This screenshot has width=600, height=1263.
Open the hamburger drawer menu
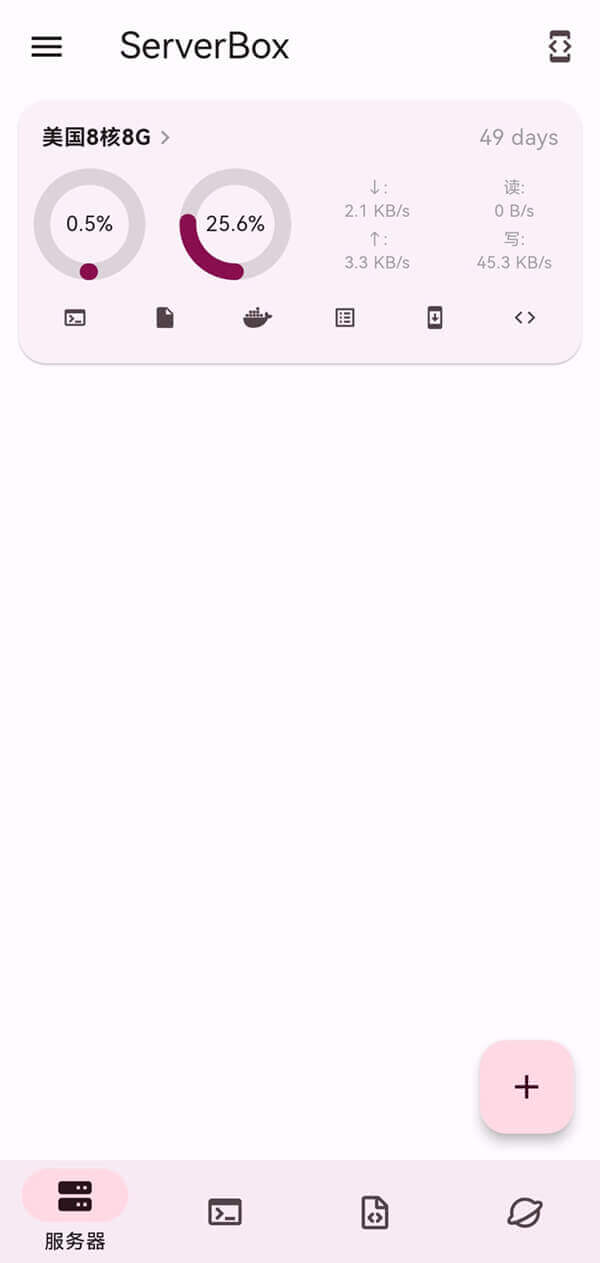pos(47,47)
